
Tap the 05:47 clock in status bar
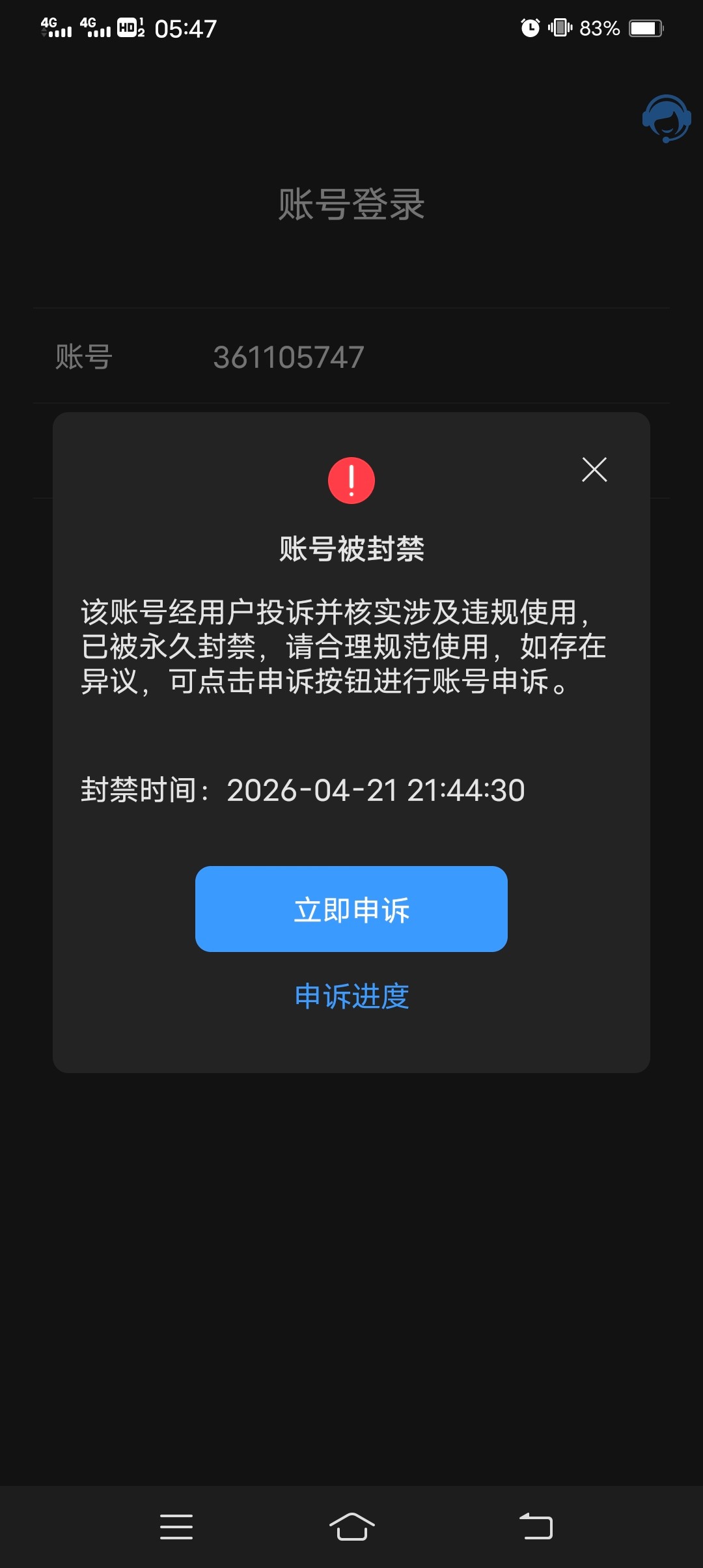184,27
